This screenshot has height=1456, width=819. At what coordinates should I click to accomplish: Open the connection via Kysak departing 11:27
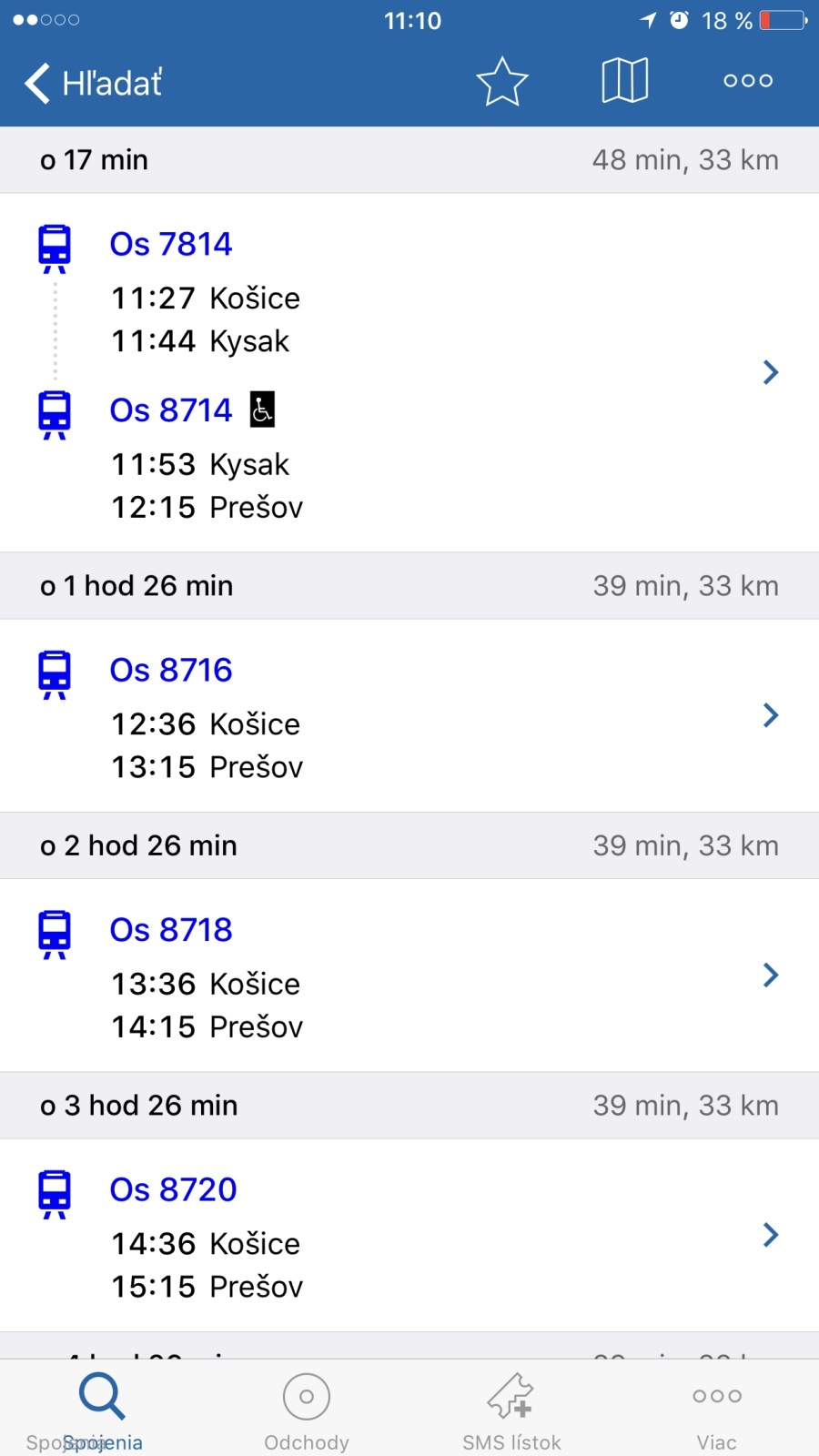click(409, 372)
